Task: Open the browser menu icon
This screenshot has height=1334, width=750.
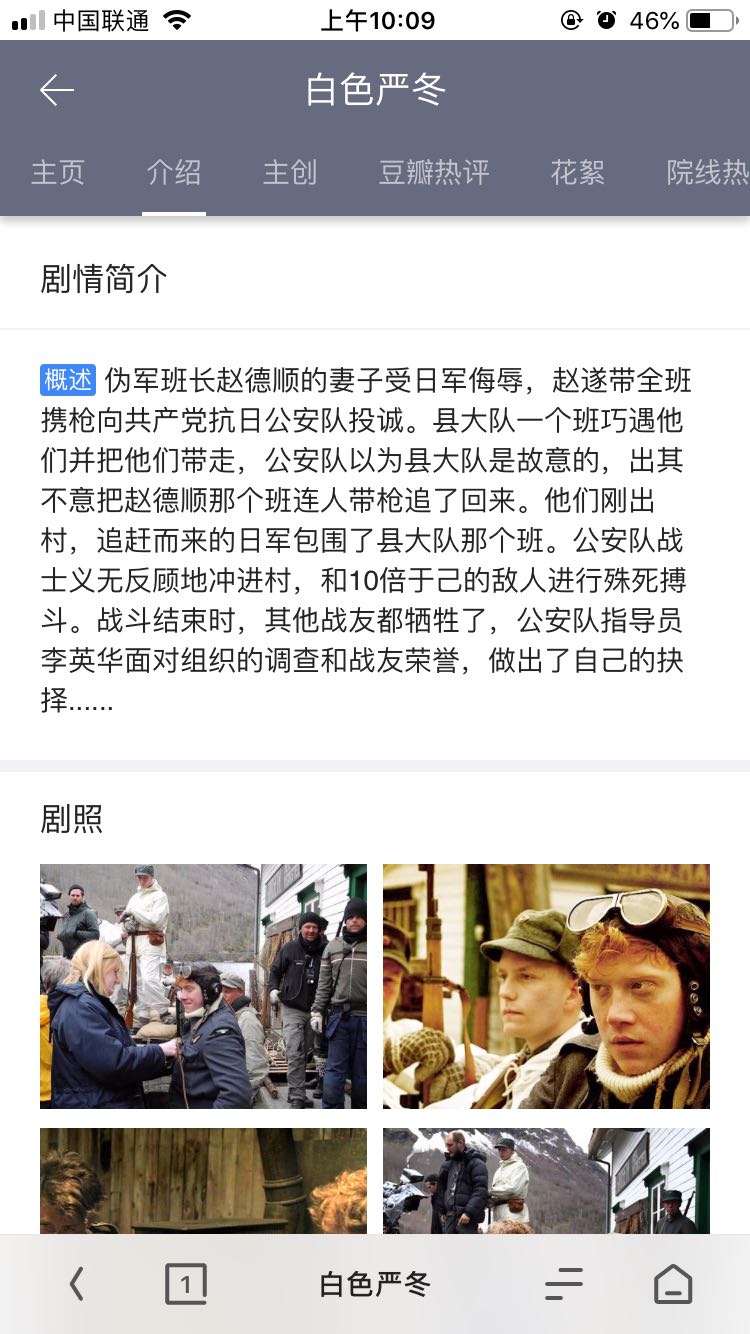Action: click(564, 1284)
